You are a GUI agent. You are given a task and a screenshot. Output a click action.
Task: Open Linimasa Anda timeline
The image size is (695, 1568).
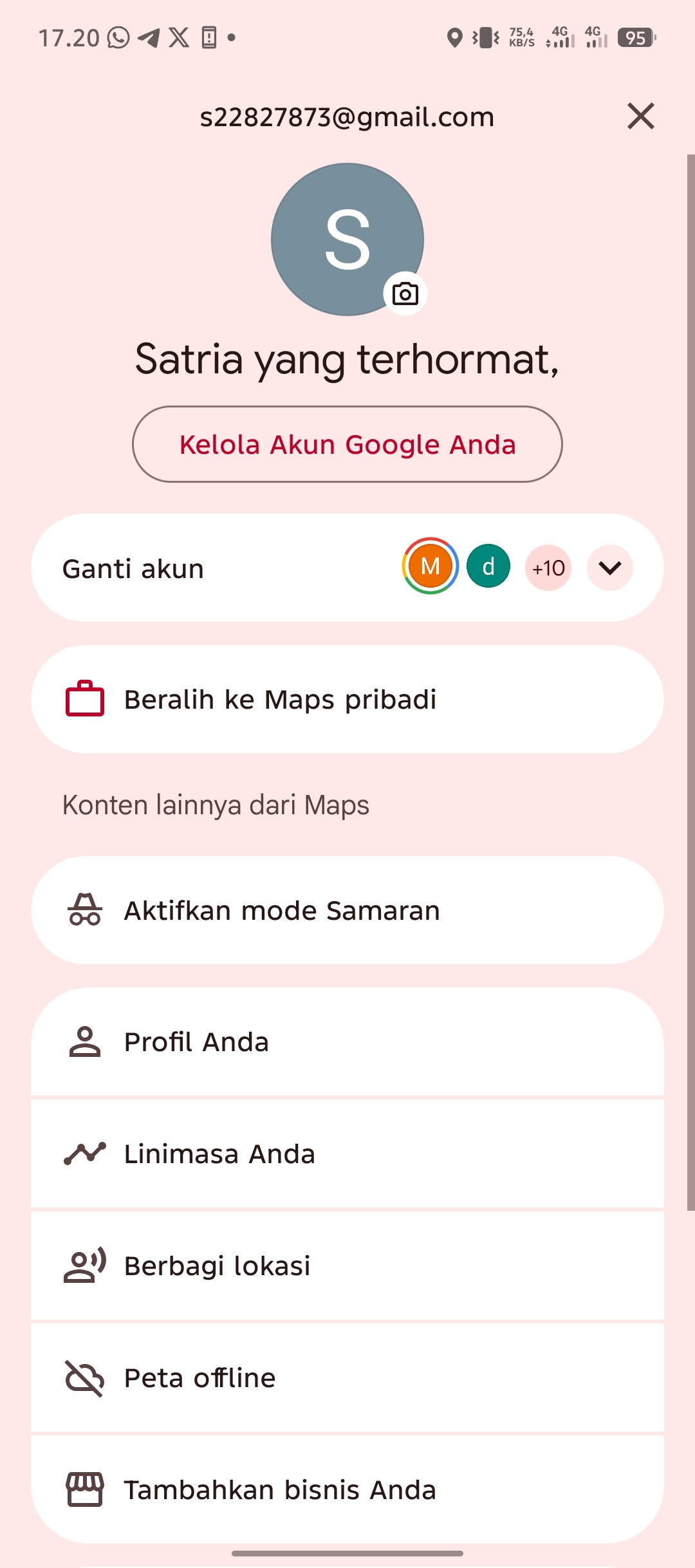pyautogui.click(x=347, y=1153)
